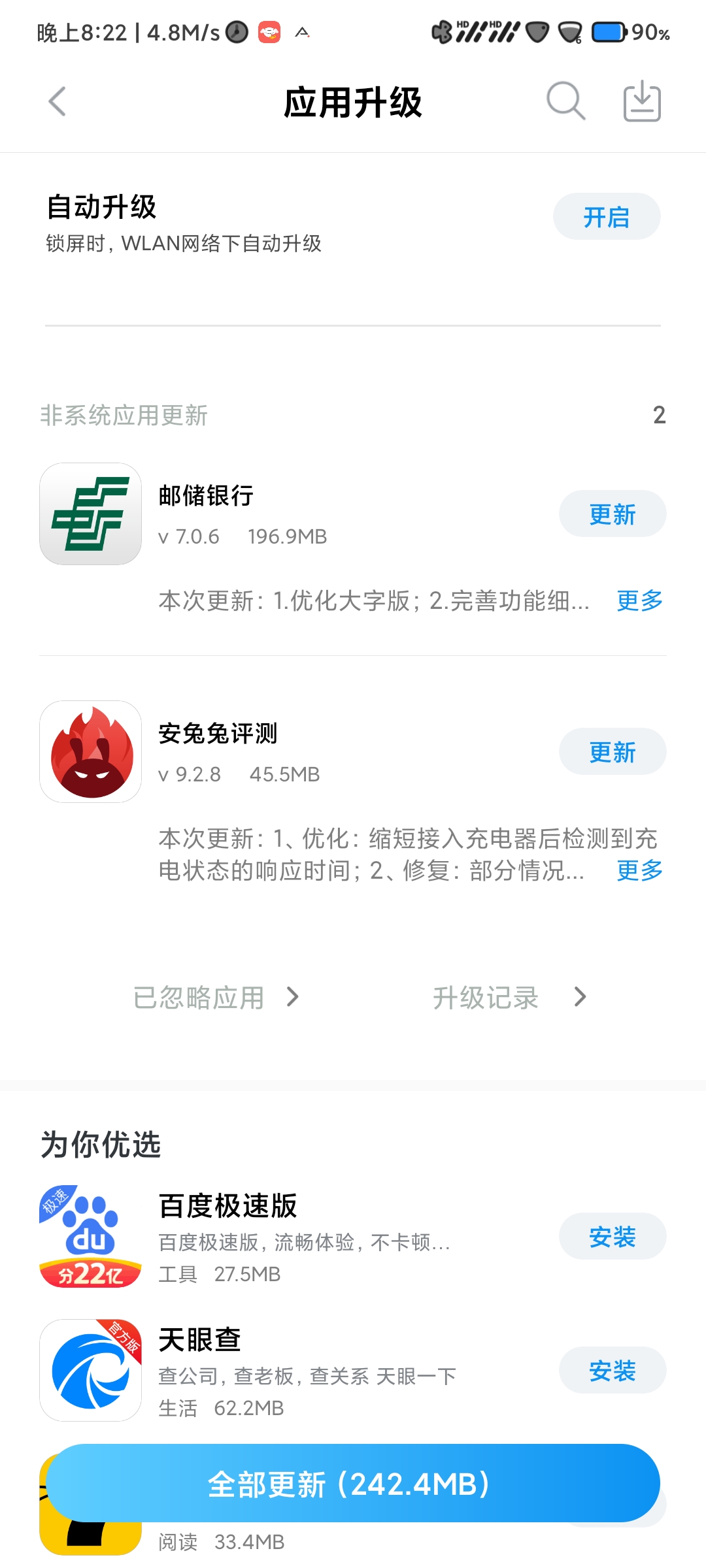Viewport: 706px width, 1568px height.
Task: Expand 更多 for 邮储银行 update notes
Action: click(640, 600)
